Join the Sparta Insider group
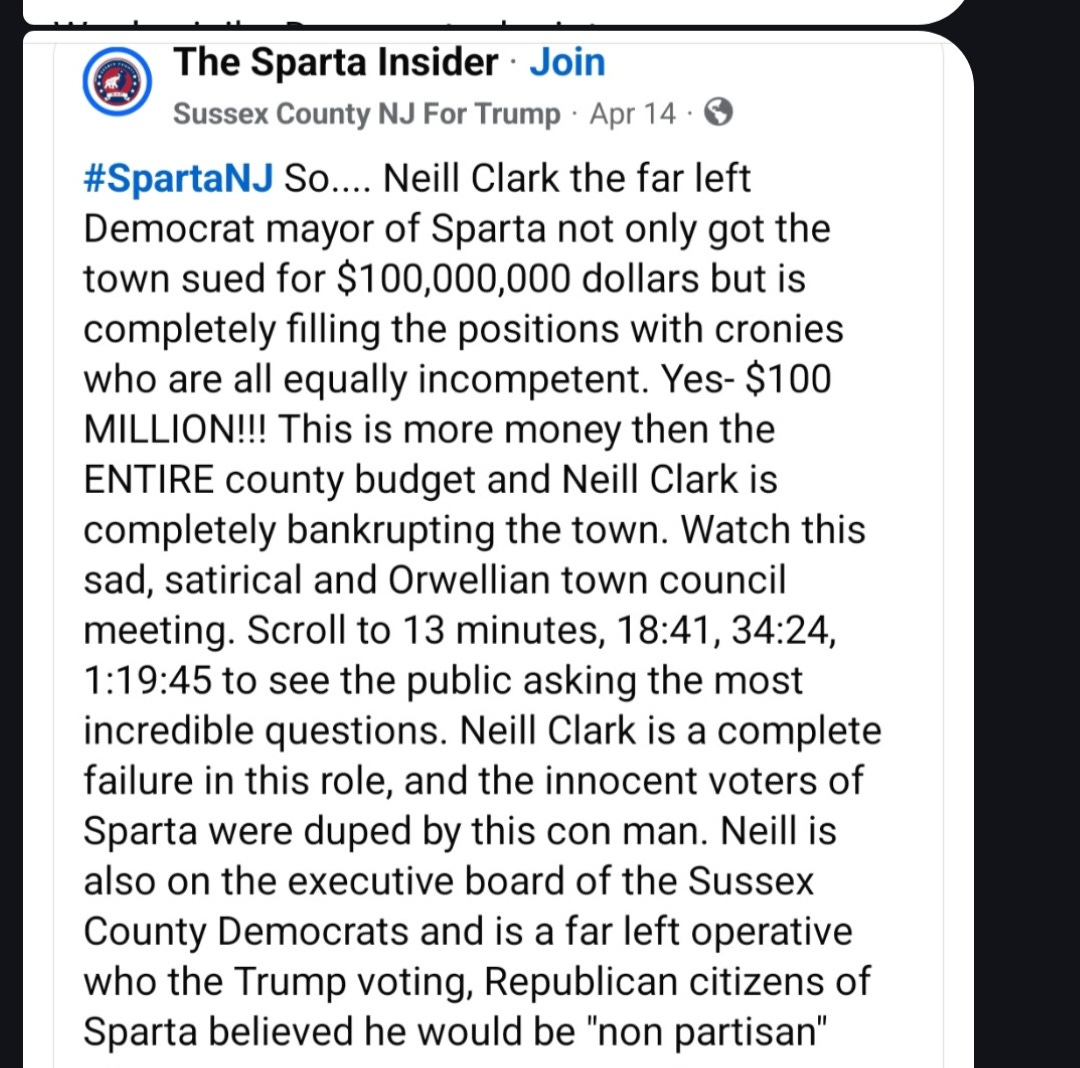 point(566,63)
